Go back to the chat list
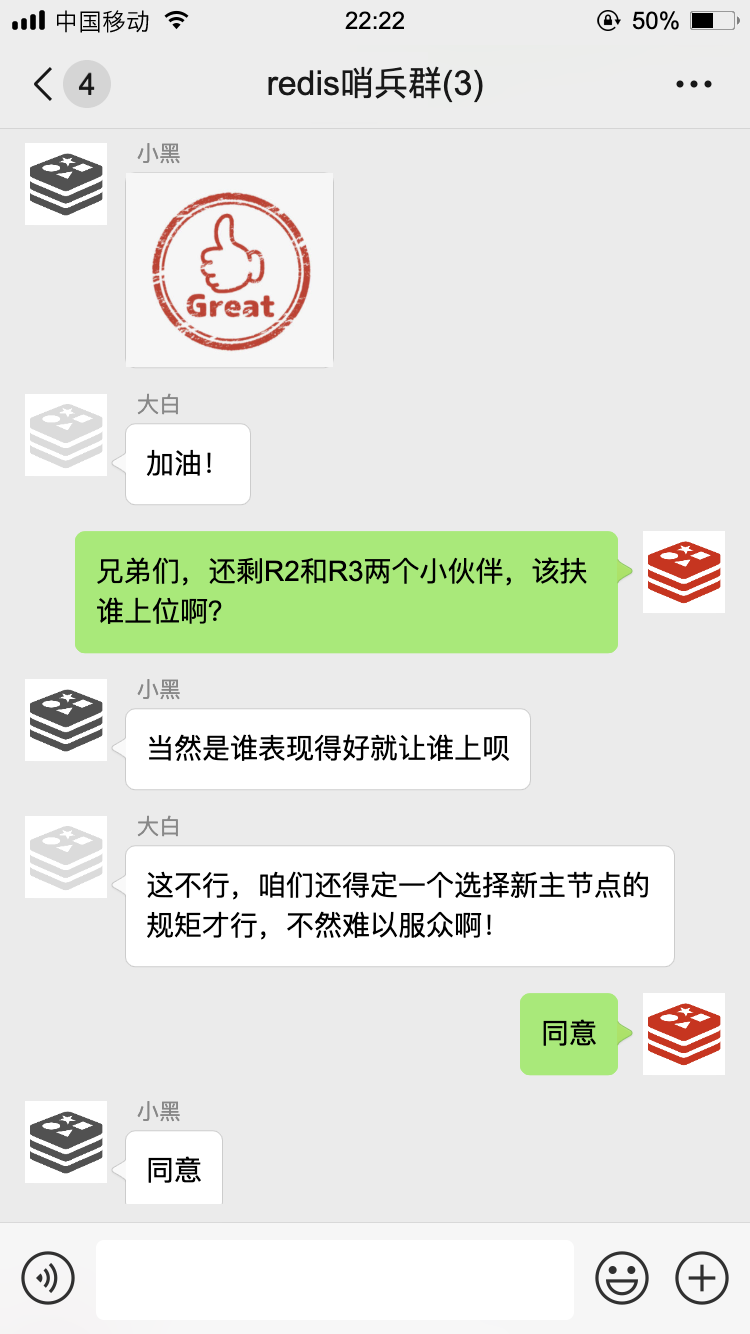Image resolution: width=750 pixels, height=1334 pixels. pos(44,85)
